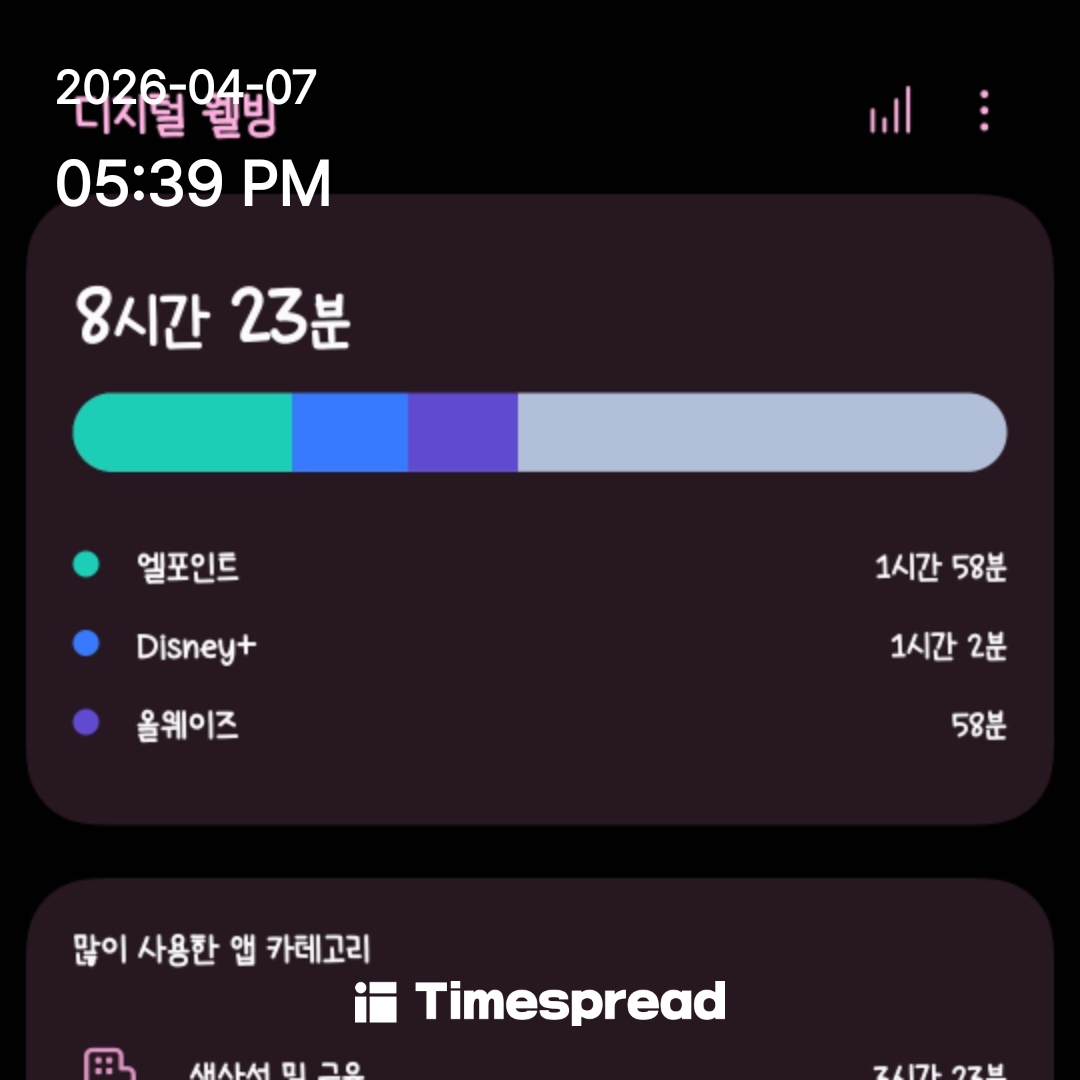View Disney+ usage details

coord(540,646)
